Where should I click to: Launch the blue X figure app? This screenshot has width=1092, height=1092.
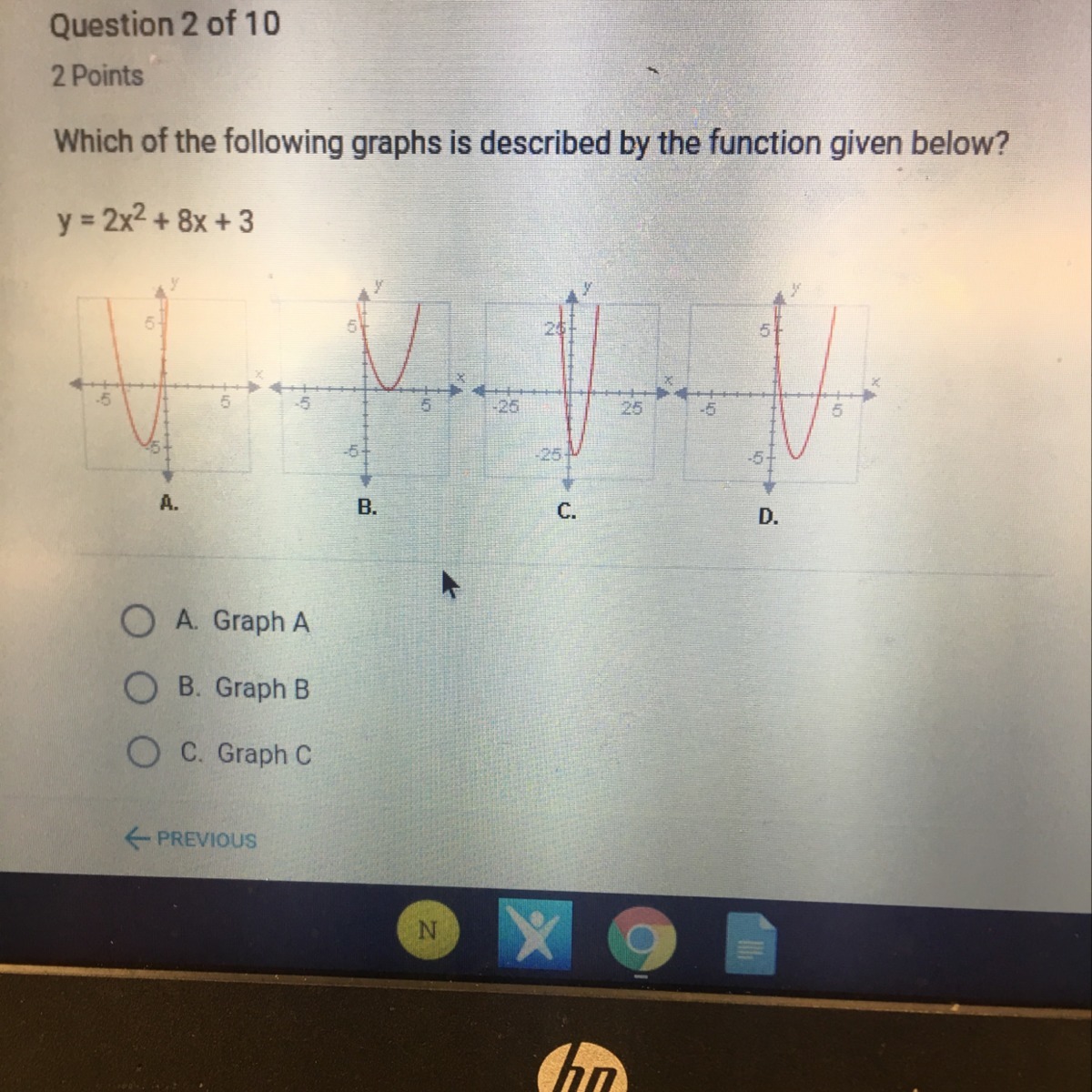point(535,935)
